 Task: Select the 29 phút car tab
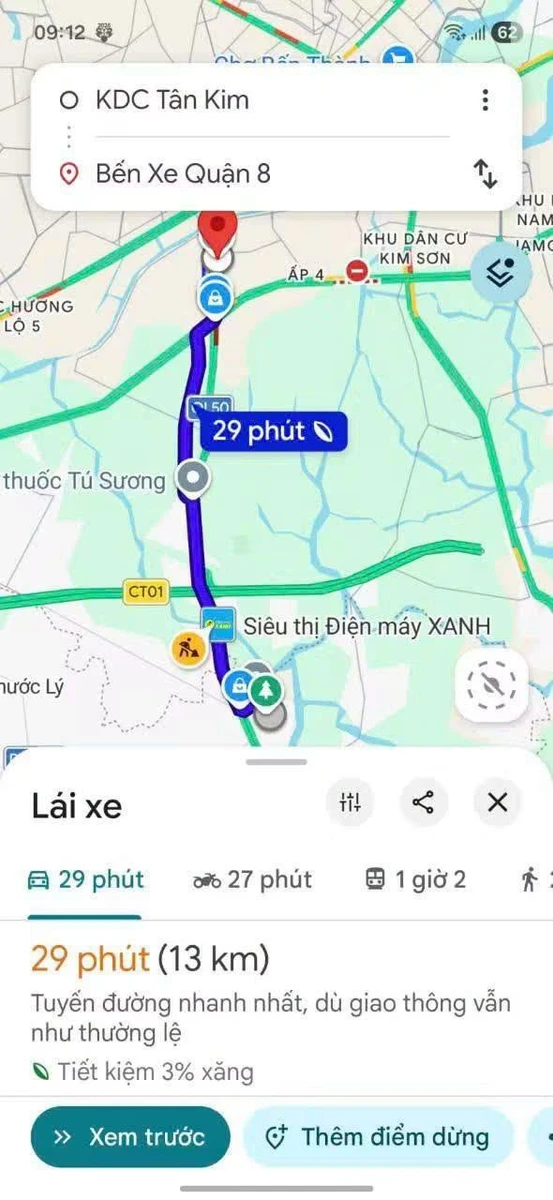[x=86, y=880]
